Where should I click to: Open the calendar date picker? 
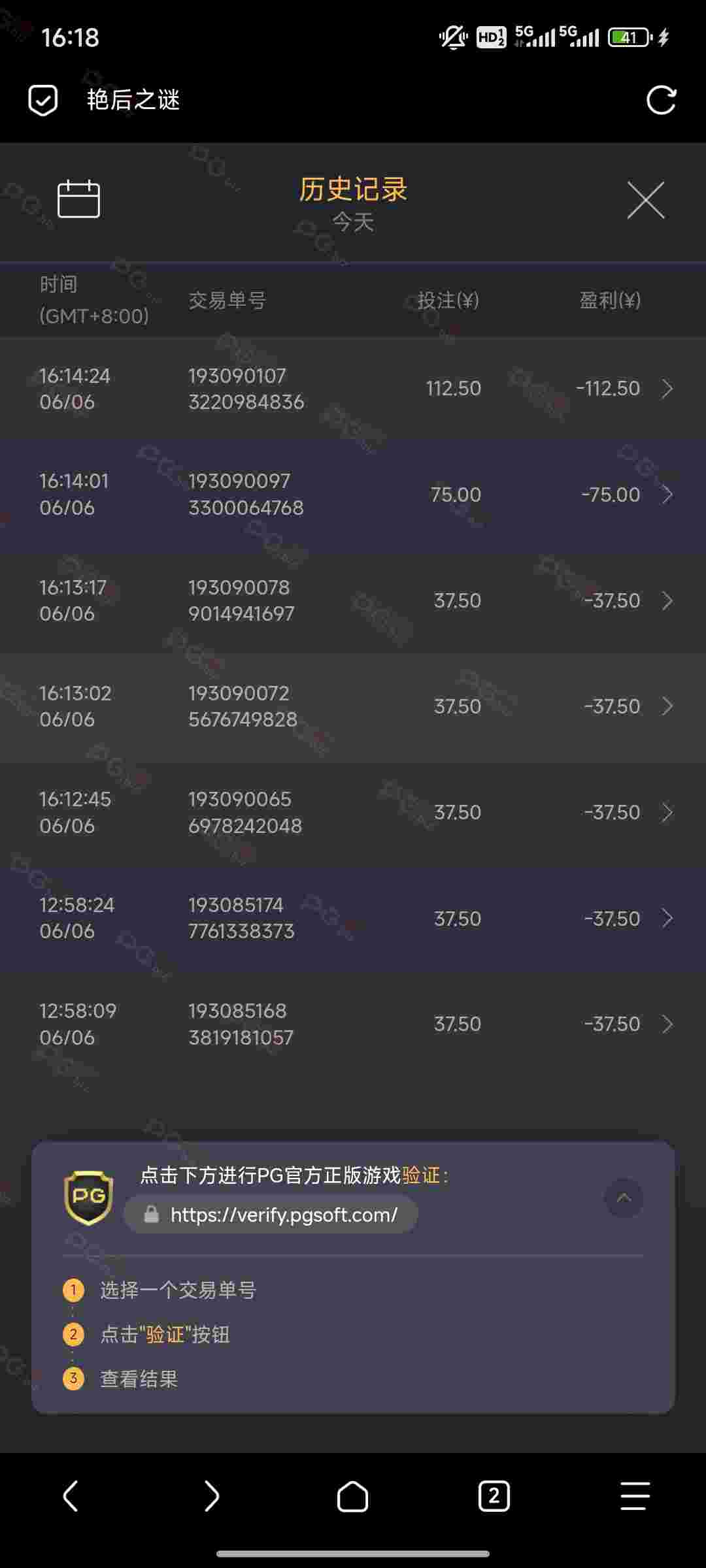78,199
